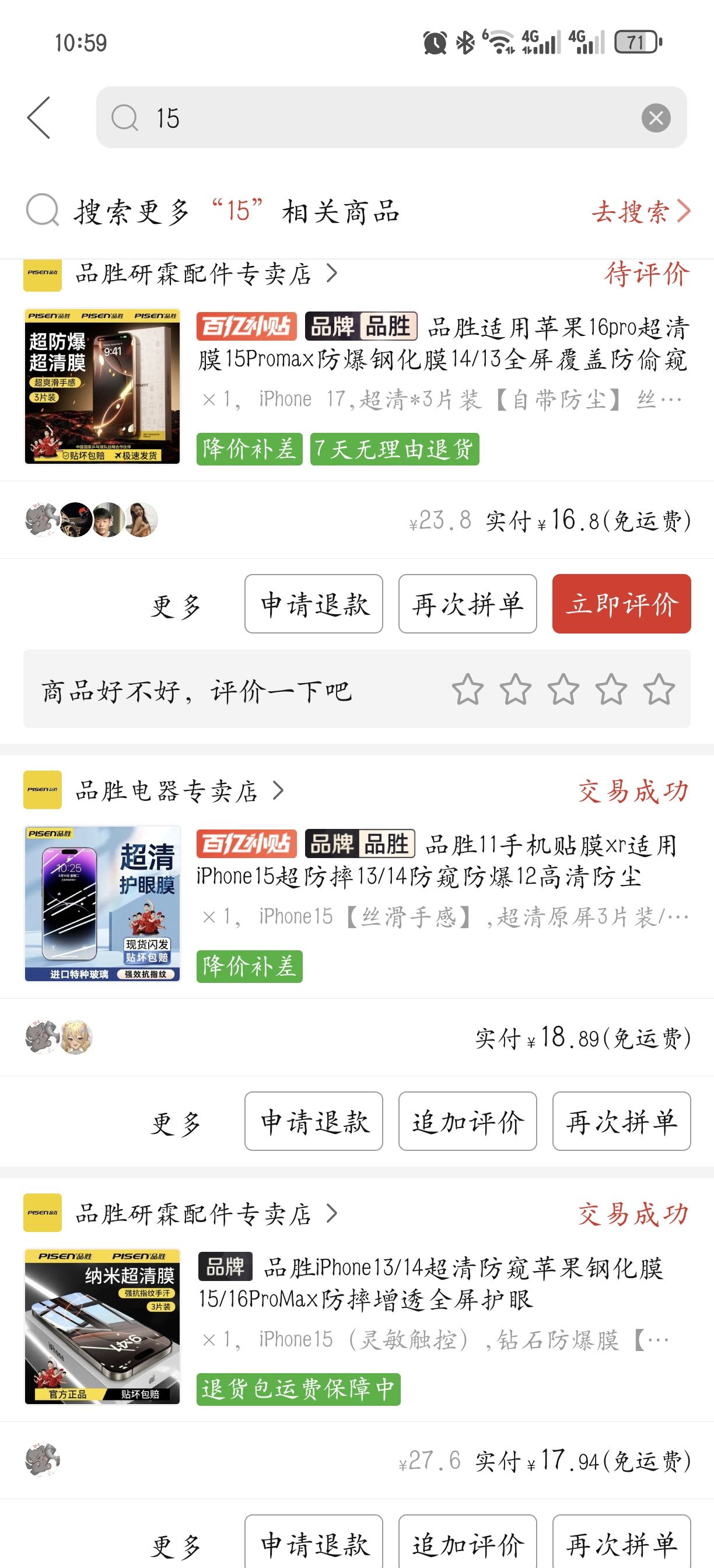Tap 再次拼单 for the ¥18.89 order
714x1568 pixels.
[621, 1121]
